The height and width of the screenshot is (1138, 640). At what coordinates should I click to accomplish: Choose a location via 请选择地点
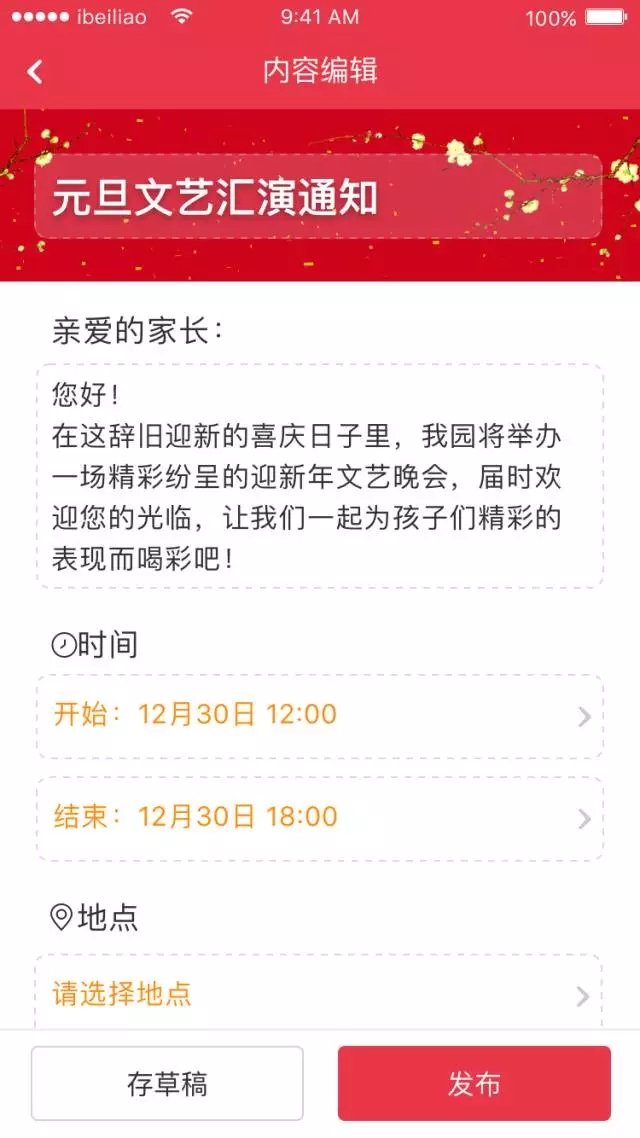tap(320, 994)
